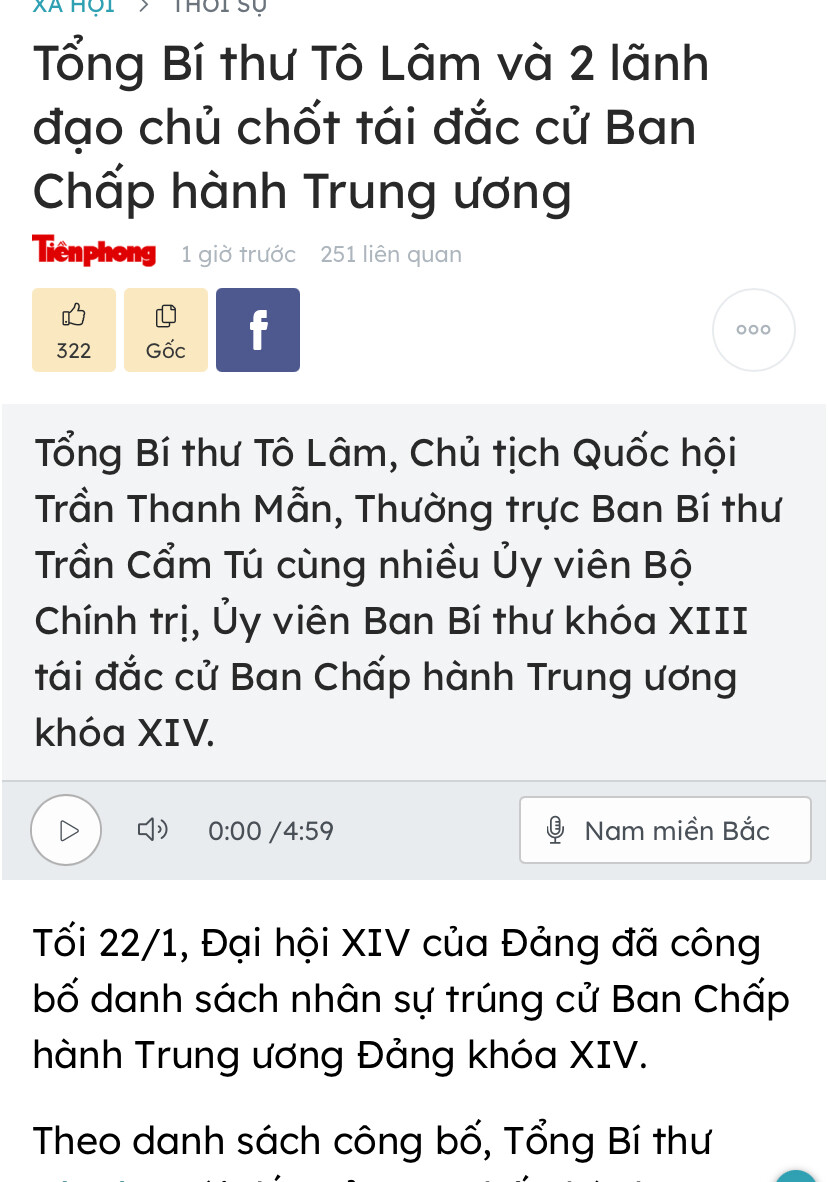Screen dimensions: 828x1182
Task: Open the original article via Gốc
Action: [166, 330]
